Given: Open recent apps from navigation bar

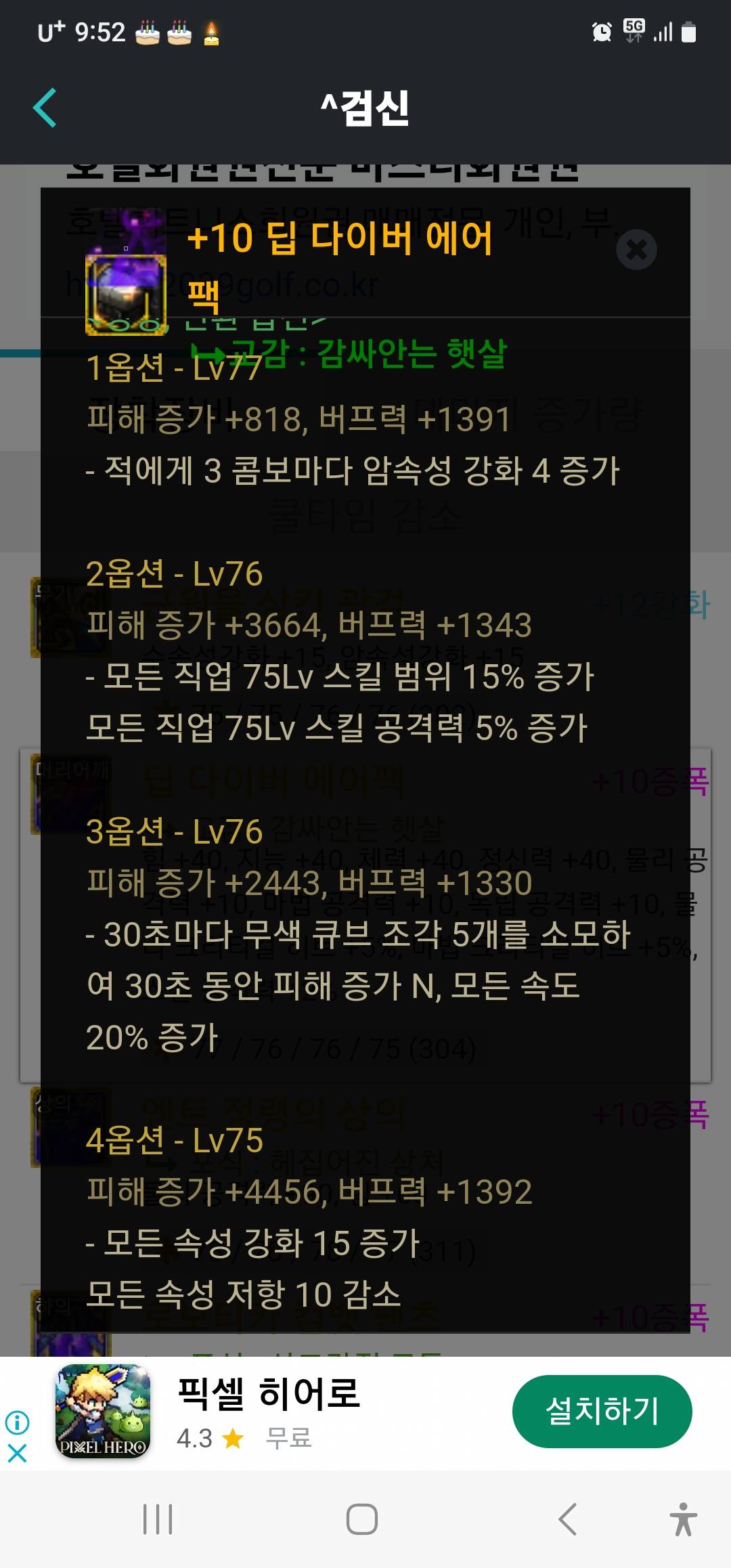Looking at the screenshot, I should coord(158,1519).
